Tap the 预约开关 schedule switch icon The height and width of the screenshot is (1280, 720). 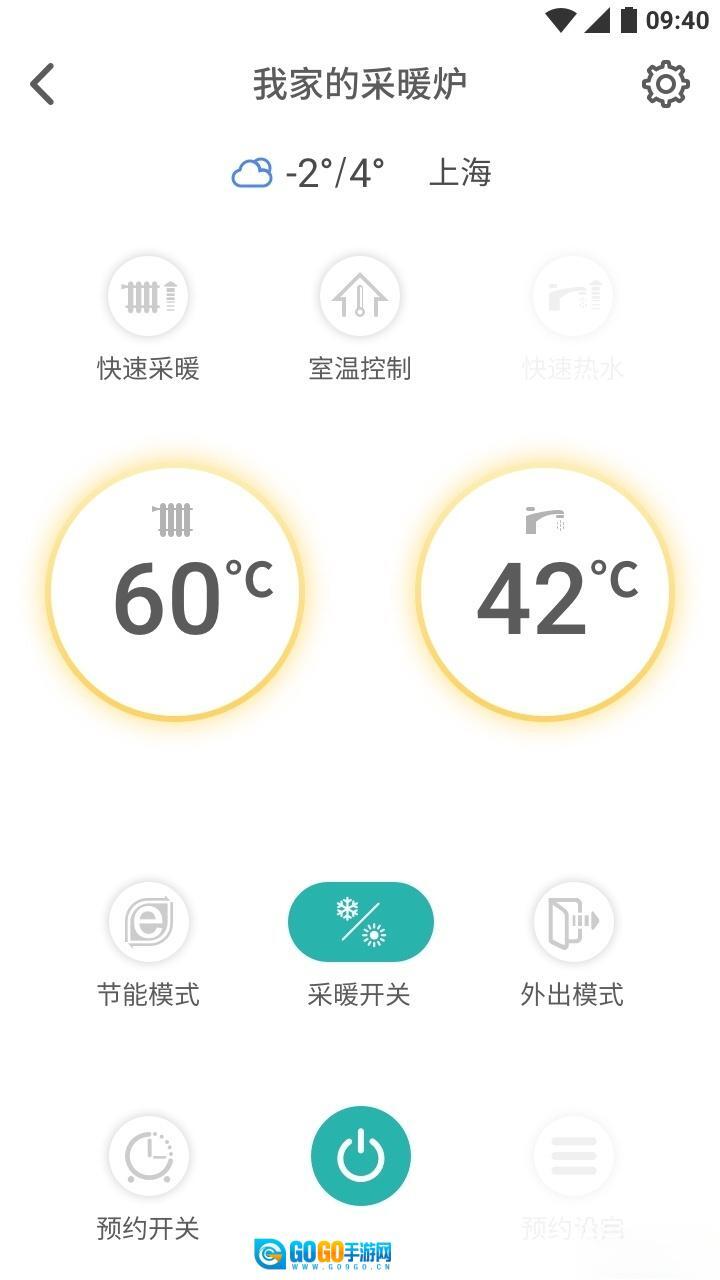click(x=148, y=1155)
